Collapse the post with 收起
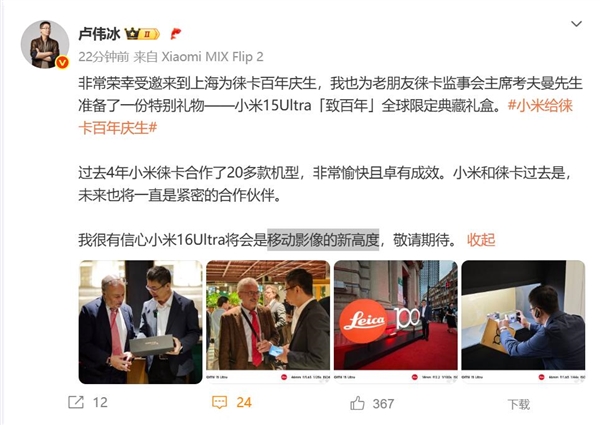 point(480,239)
